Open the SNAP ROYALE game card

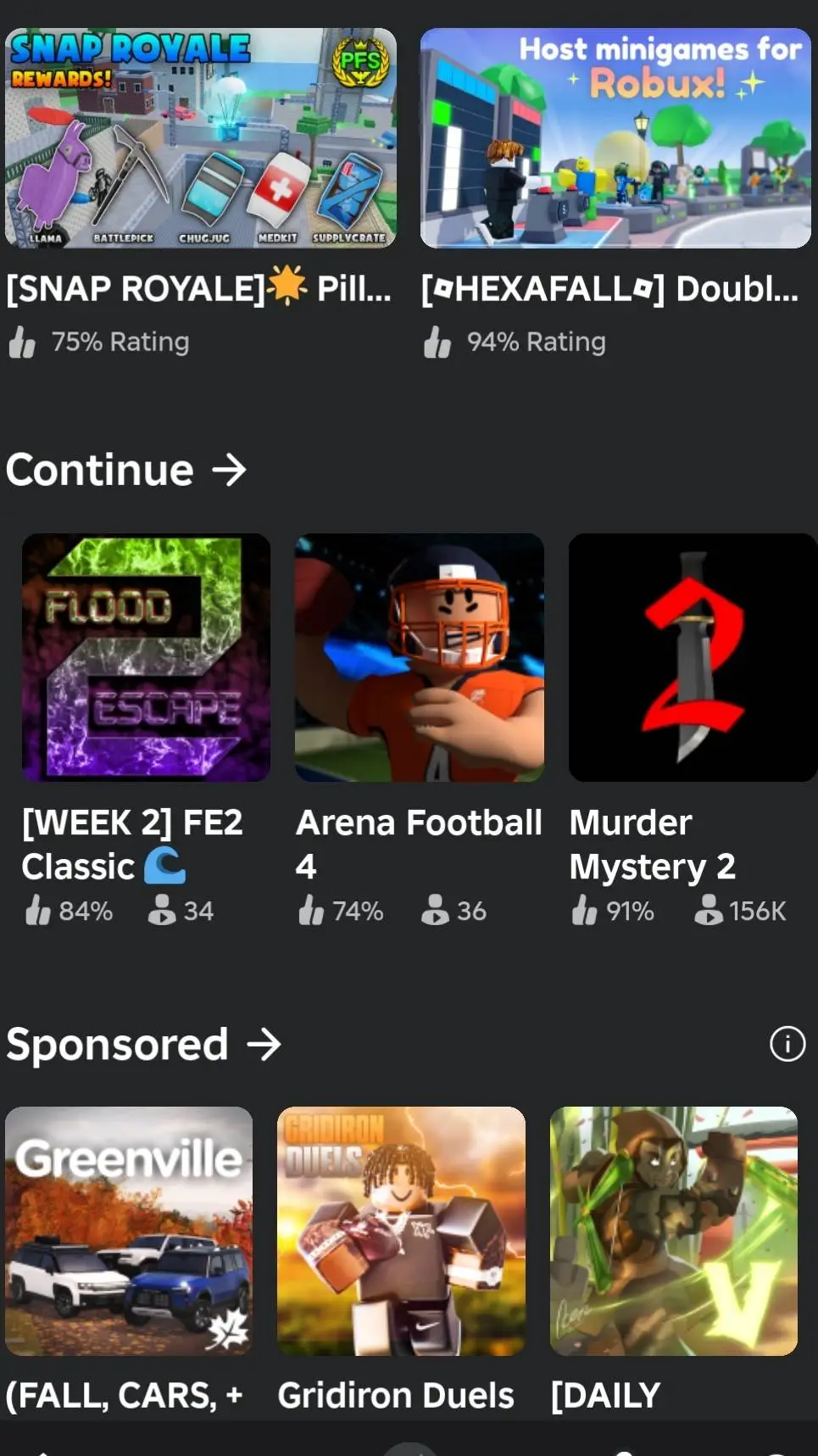click(200, 138)
